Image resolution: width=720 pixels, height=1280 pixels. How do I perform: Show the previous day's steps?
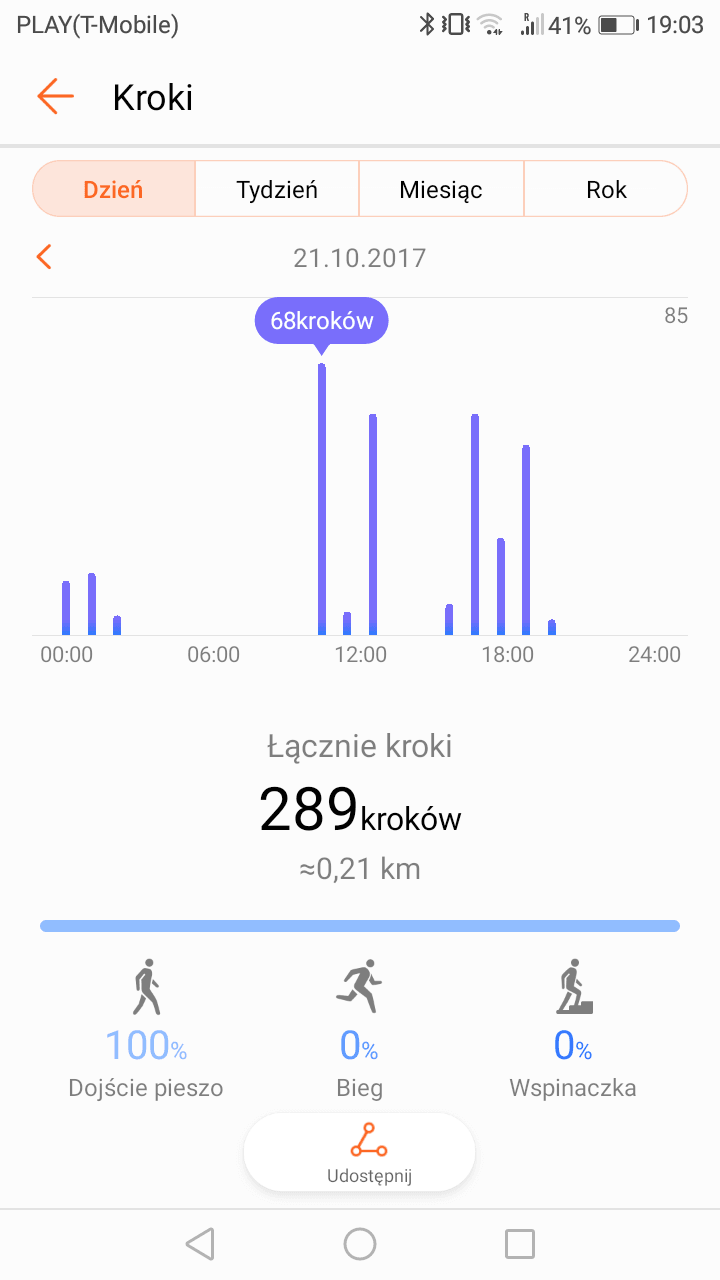click(43, 258)
